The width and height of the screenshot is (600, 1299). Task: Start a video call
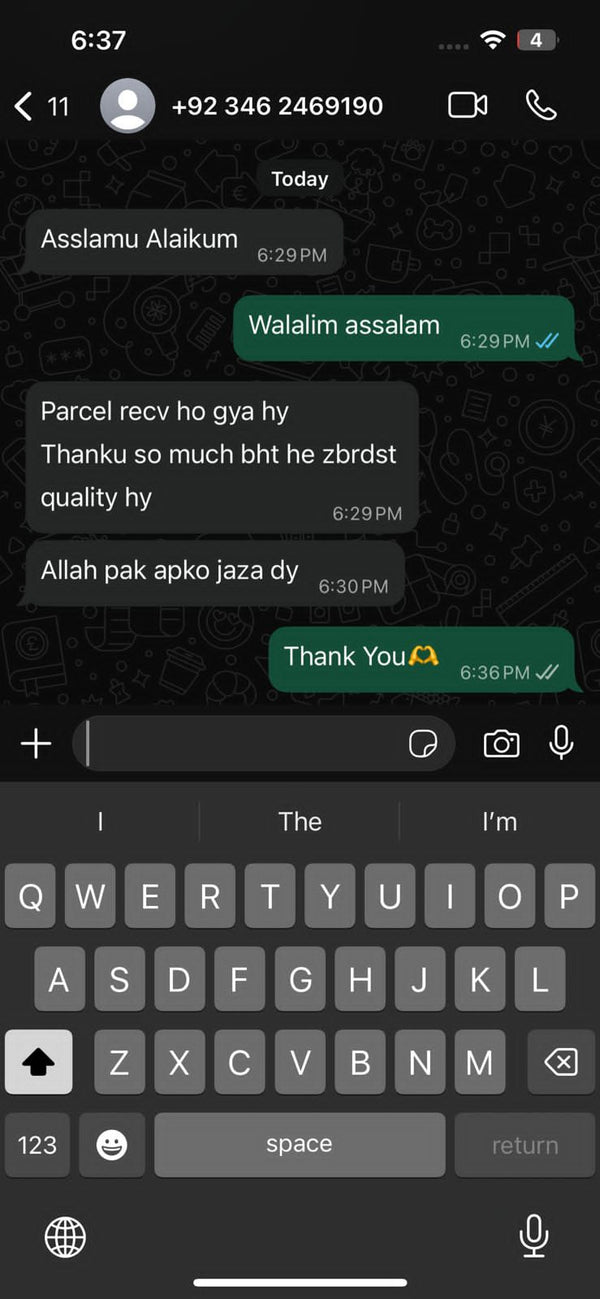467,105
